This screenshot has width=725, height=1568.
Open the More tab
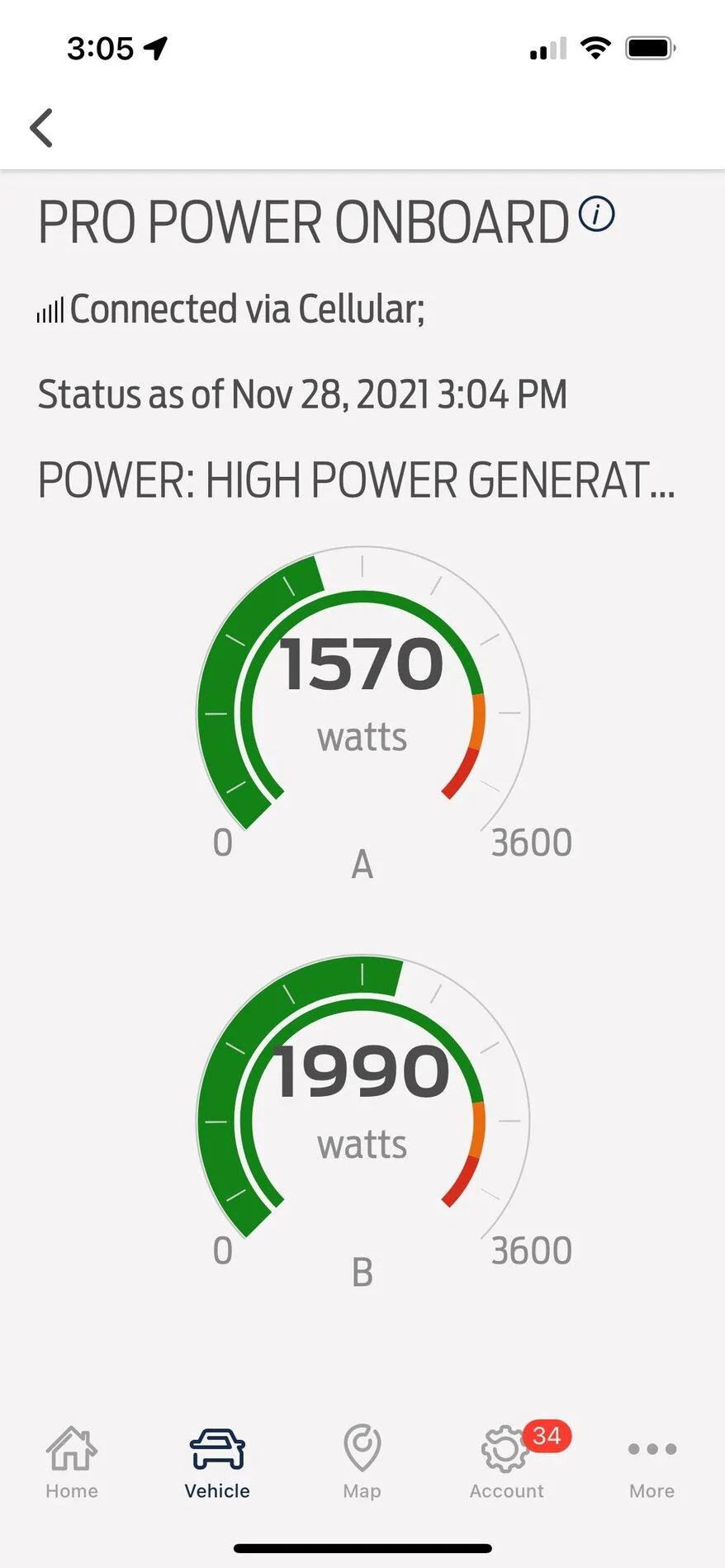(652, 1462)
